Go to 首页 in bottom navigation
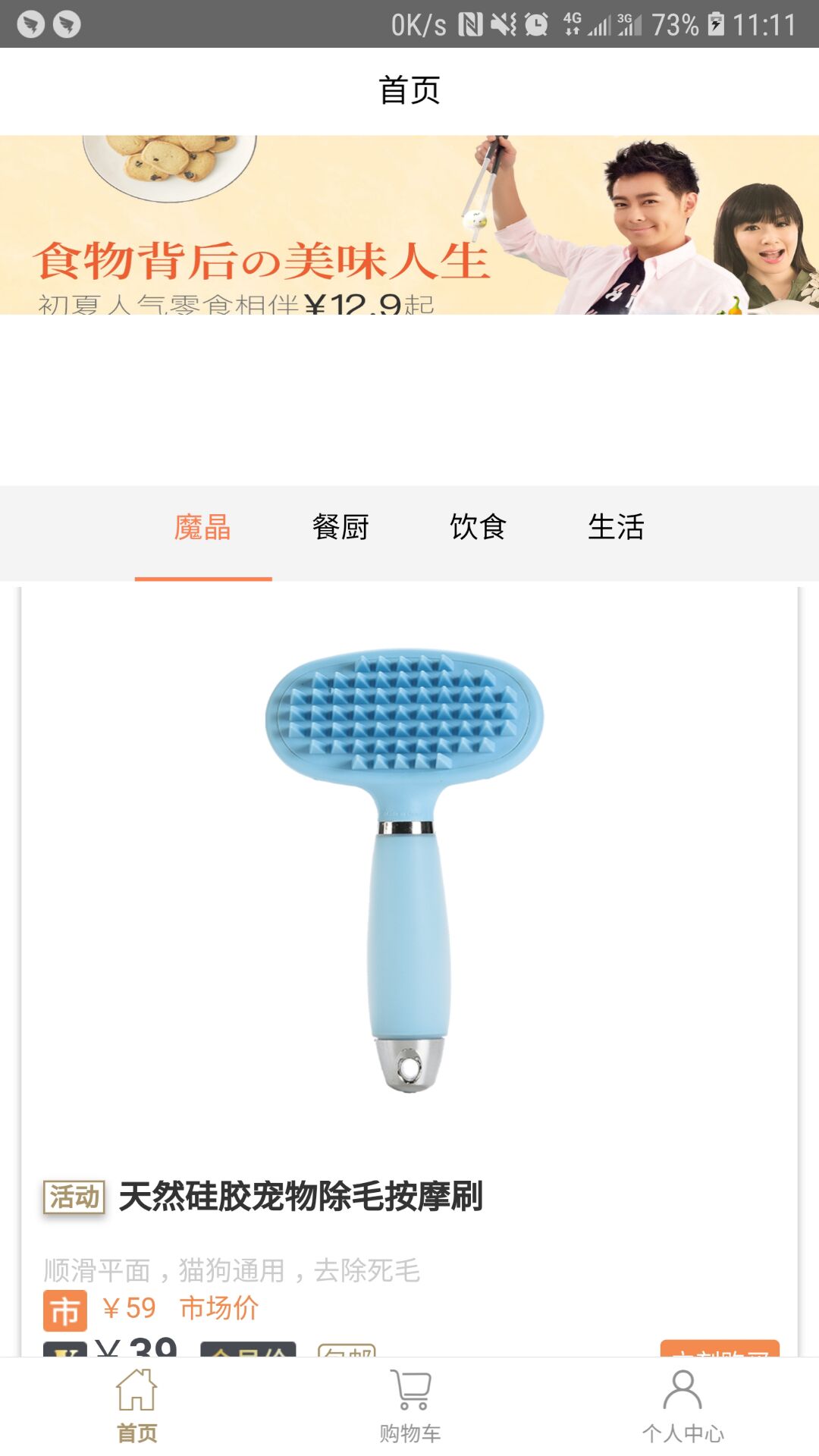The image size is (819, 1456). (136, 1407)
